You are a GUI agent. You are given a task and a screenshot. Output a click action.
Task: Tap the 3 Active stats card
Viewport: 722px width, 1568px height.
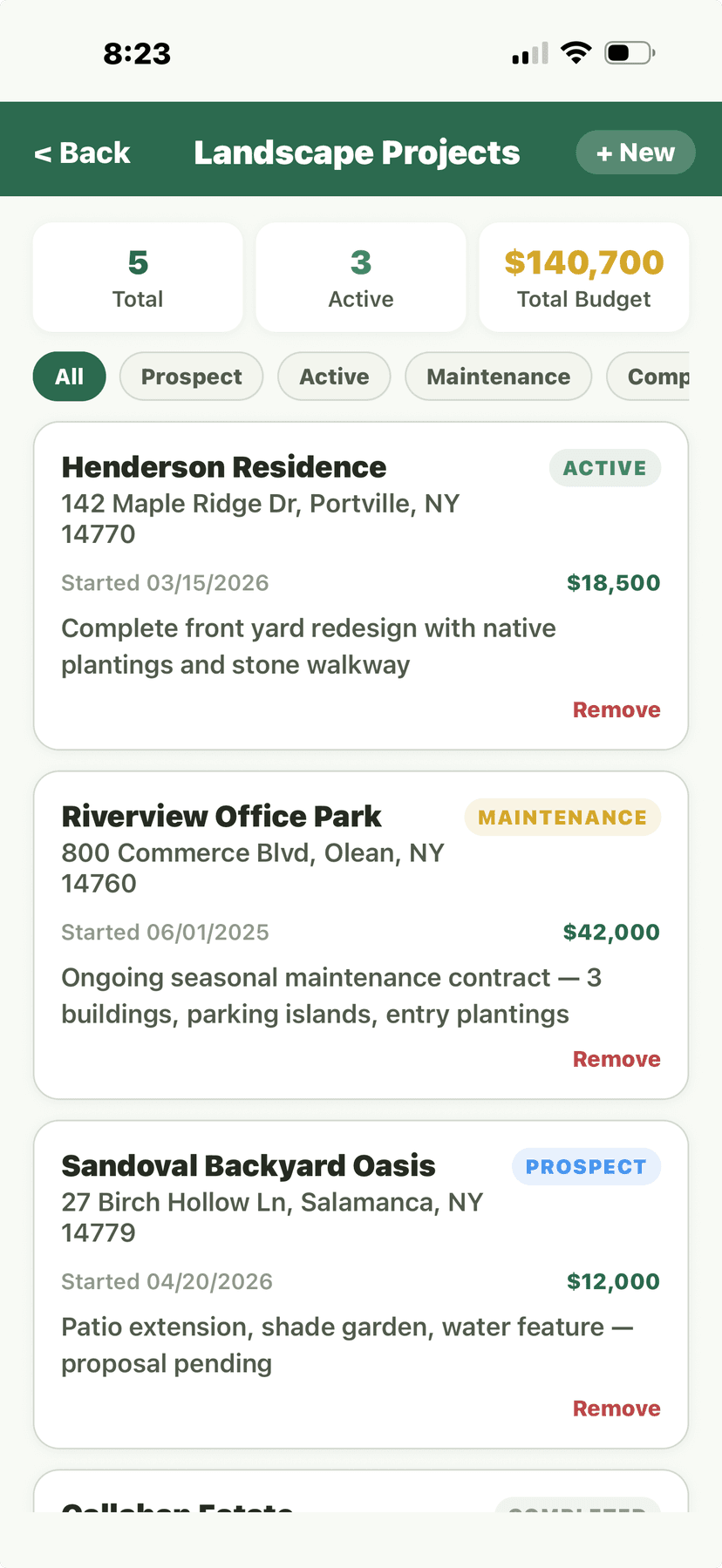360,277
